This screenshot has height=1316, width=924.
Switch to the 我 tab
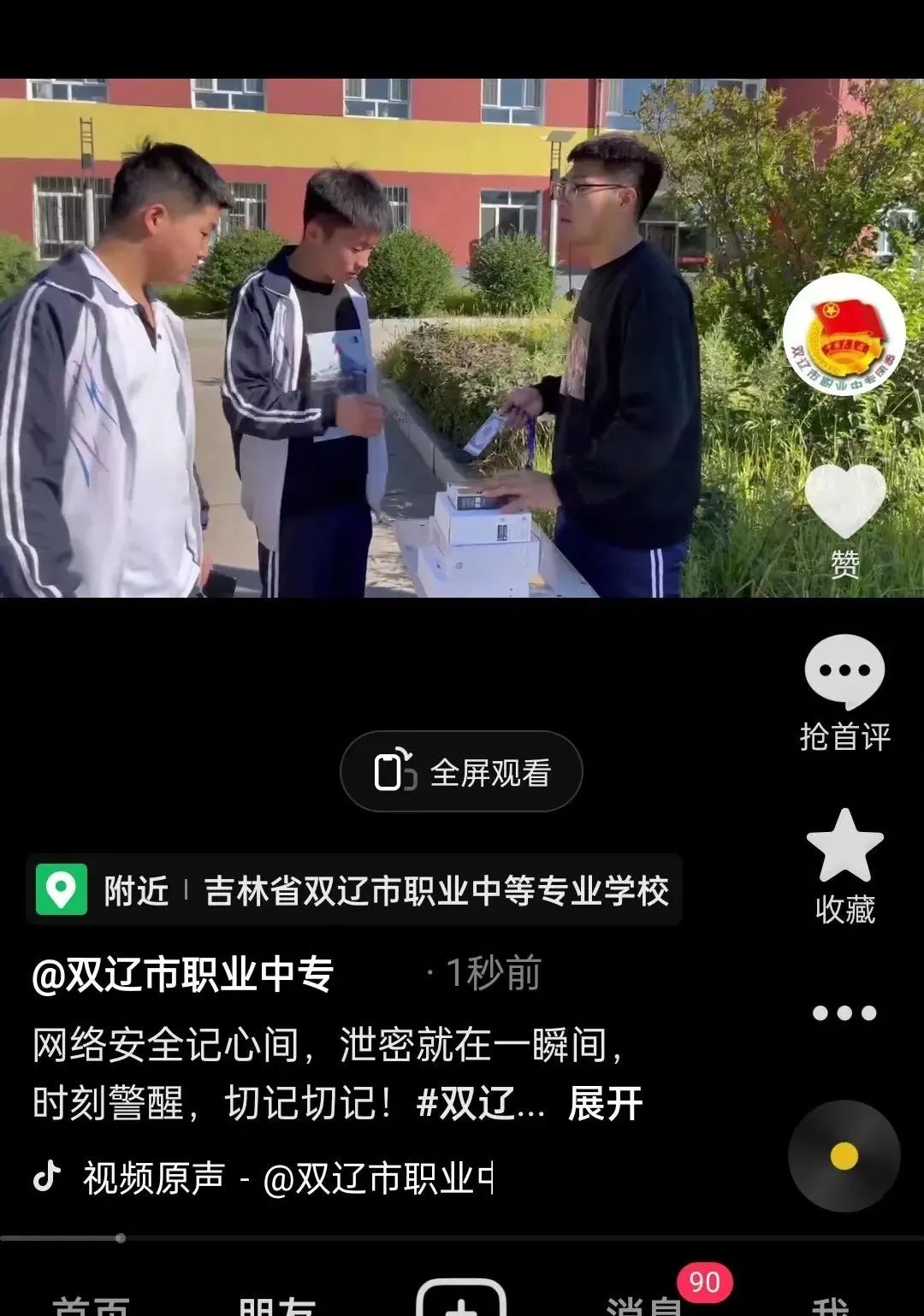click(830, 1306)
